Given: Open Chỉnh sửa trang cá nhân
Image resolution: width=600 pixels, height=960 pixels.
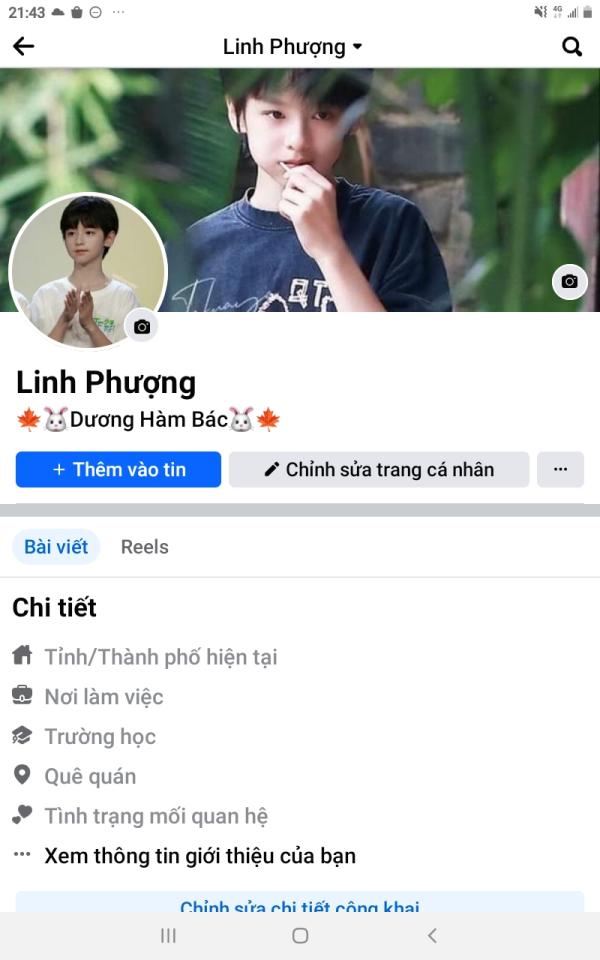Looking at the screenshot, I should 379,469.
